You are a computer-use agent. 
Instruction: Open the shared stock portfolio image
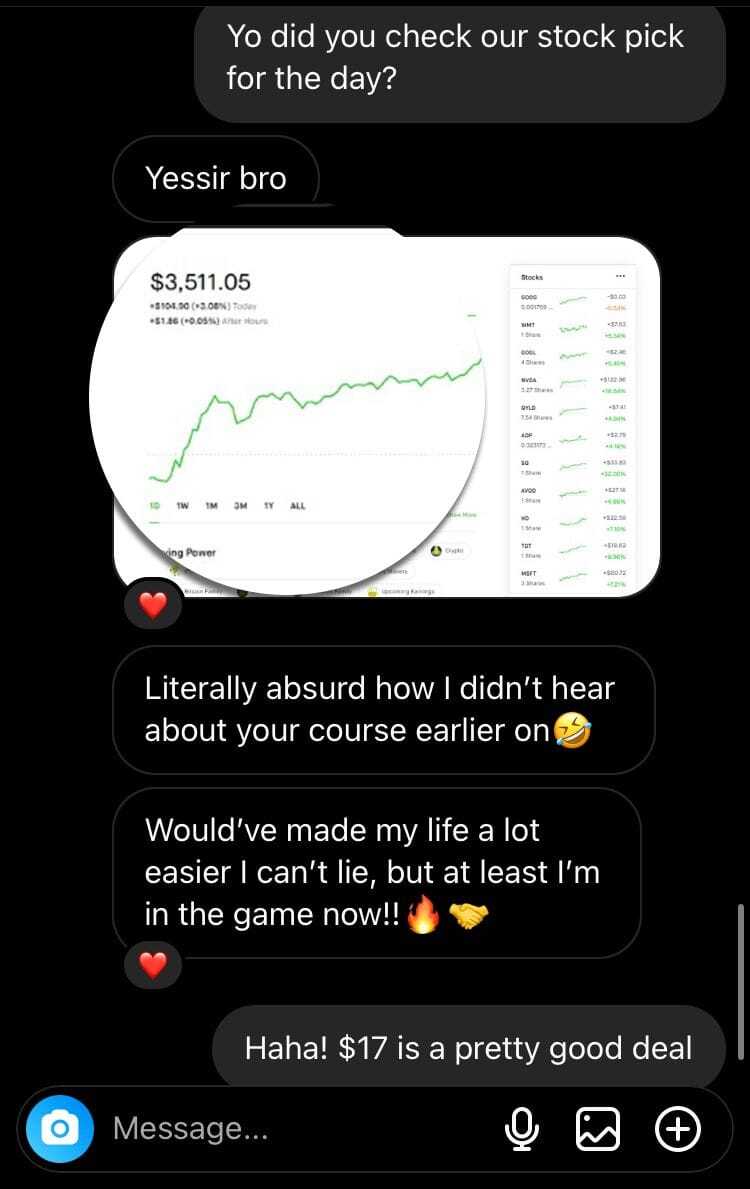[x=388, y=415]
